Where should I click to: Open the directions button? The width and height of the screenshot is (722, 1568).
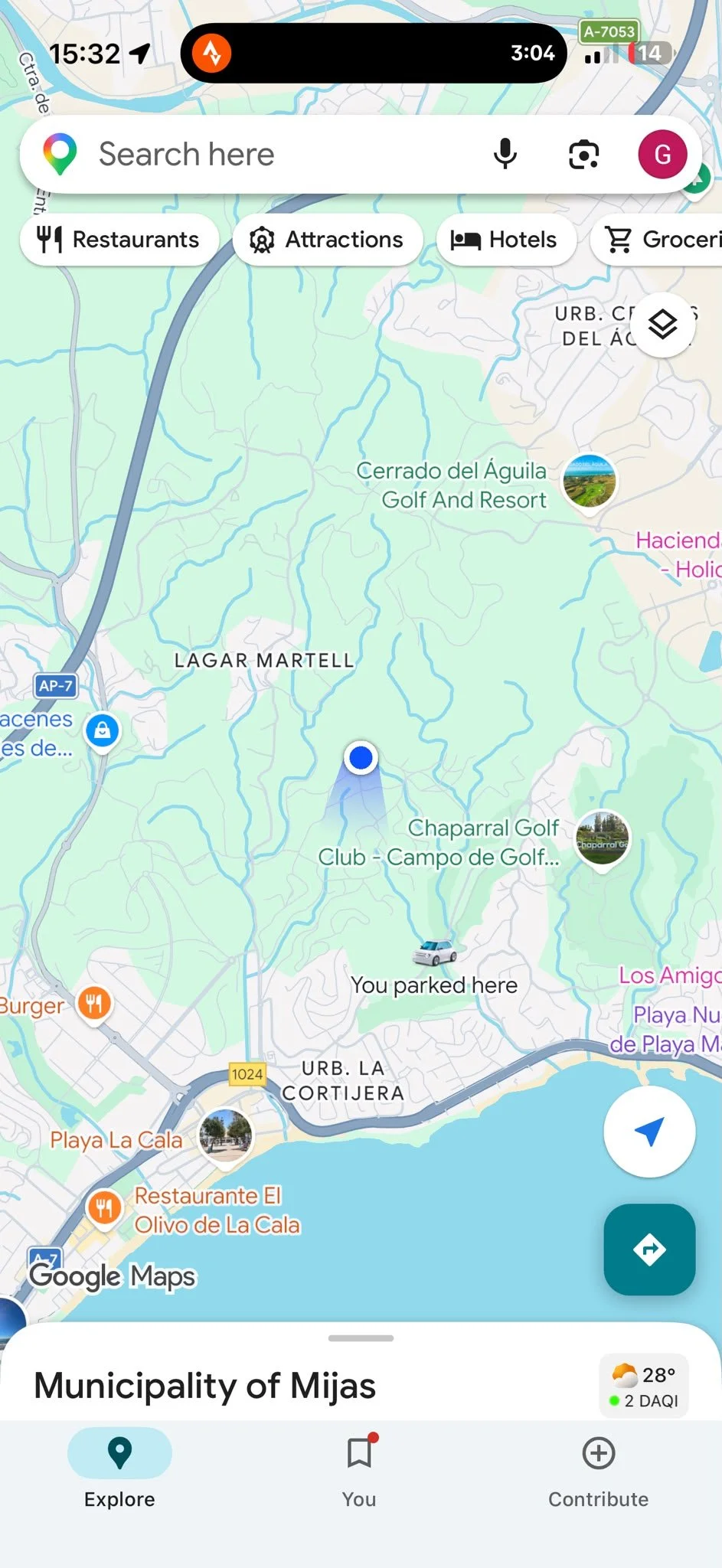(649, 1249)
